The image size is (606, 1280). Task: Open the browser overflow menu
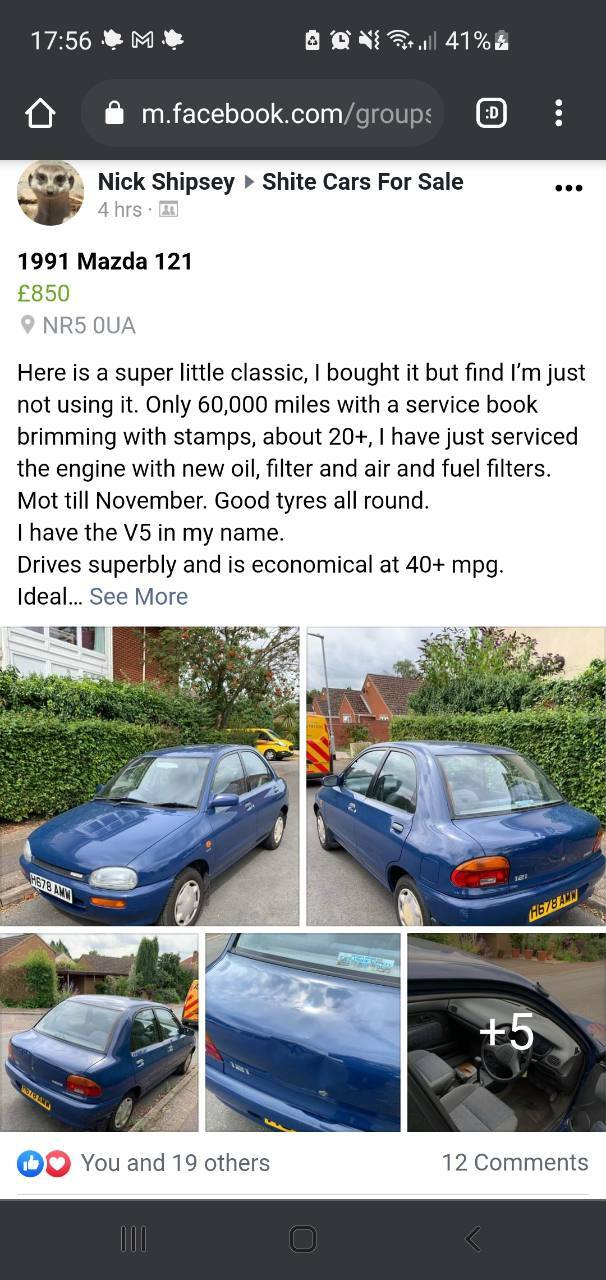click(558, 113)
